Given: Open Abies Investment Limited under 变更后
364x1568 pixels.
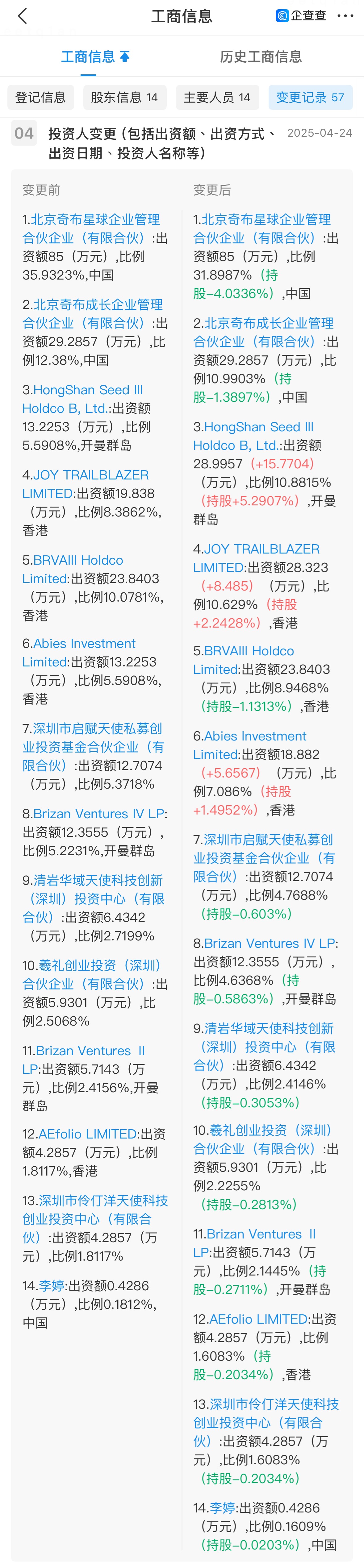Looking at the screenshot, I should click(x=249, y=745).
